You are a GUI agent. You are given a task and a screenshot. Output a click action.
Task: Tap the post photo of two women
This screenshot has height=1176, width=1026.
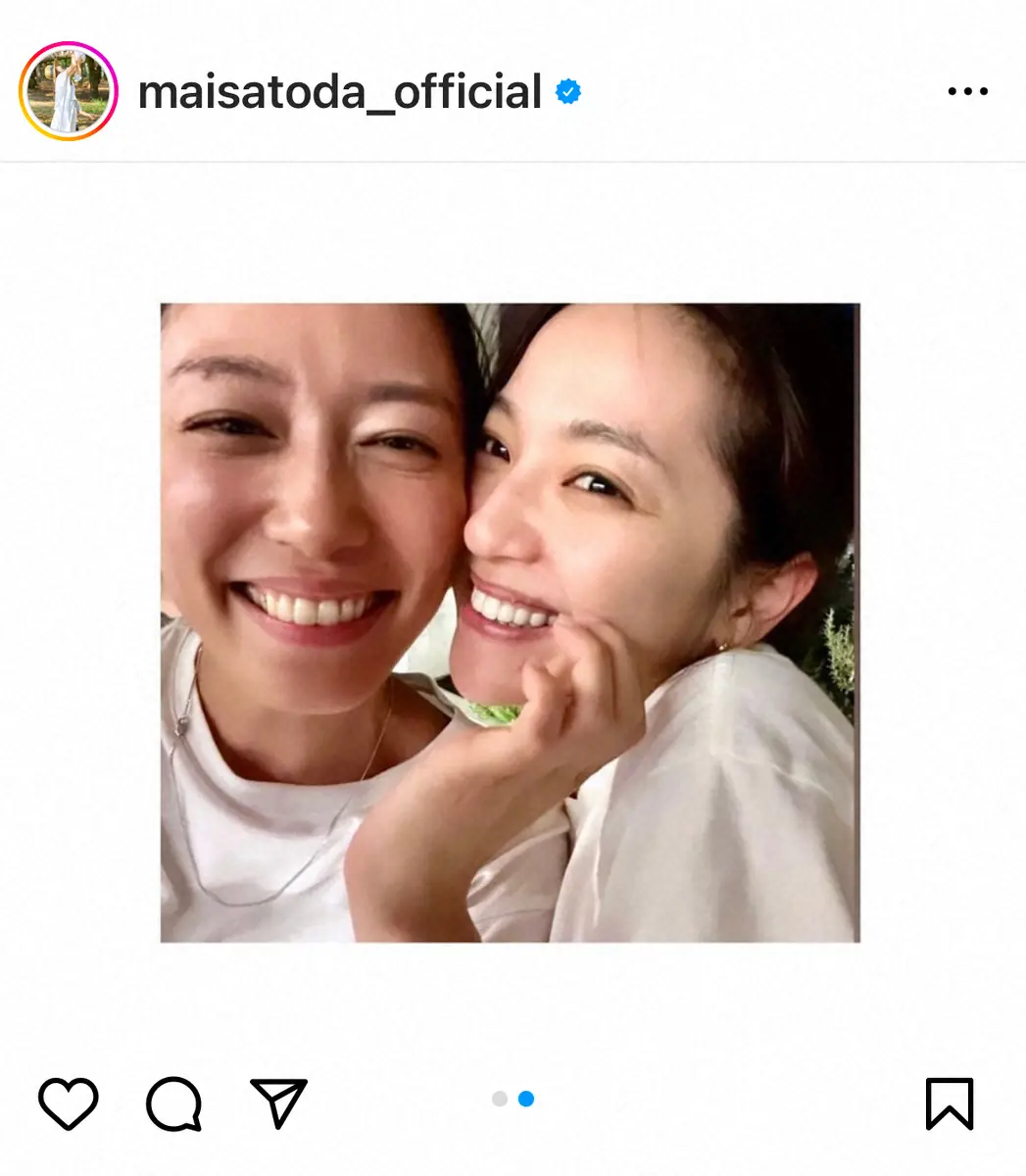(510, 622)
